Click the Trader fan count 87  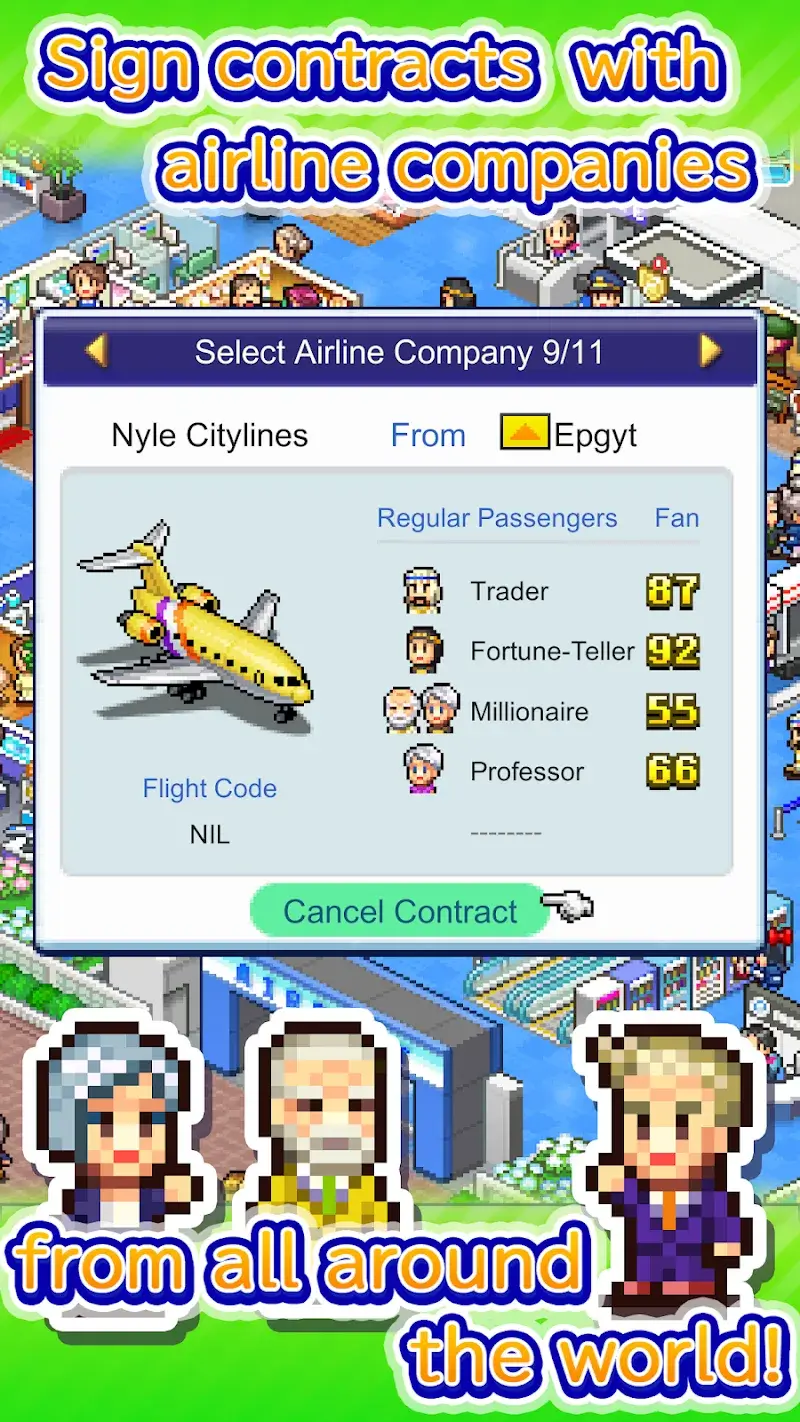[x=671, y=589]
